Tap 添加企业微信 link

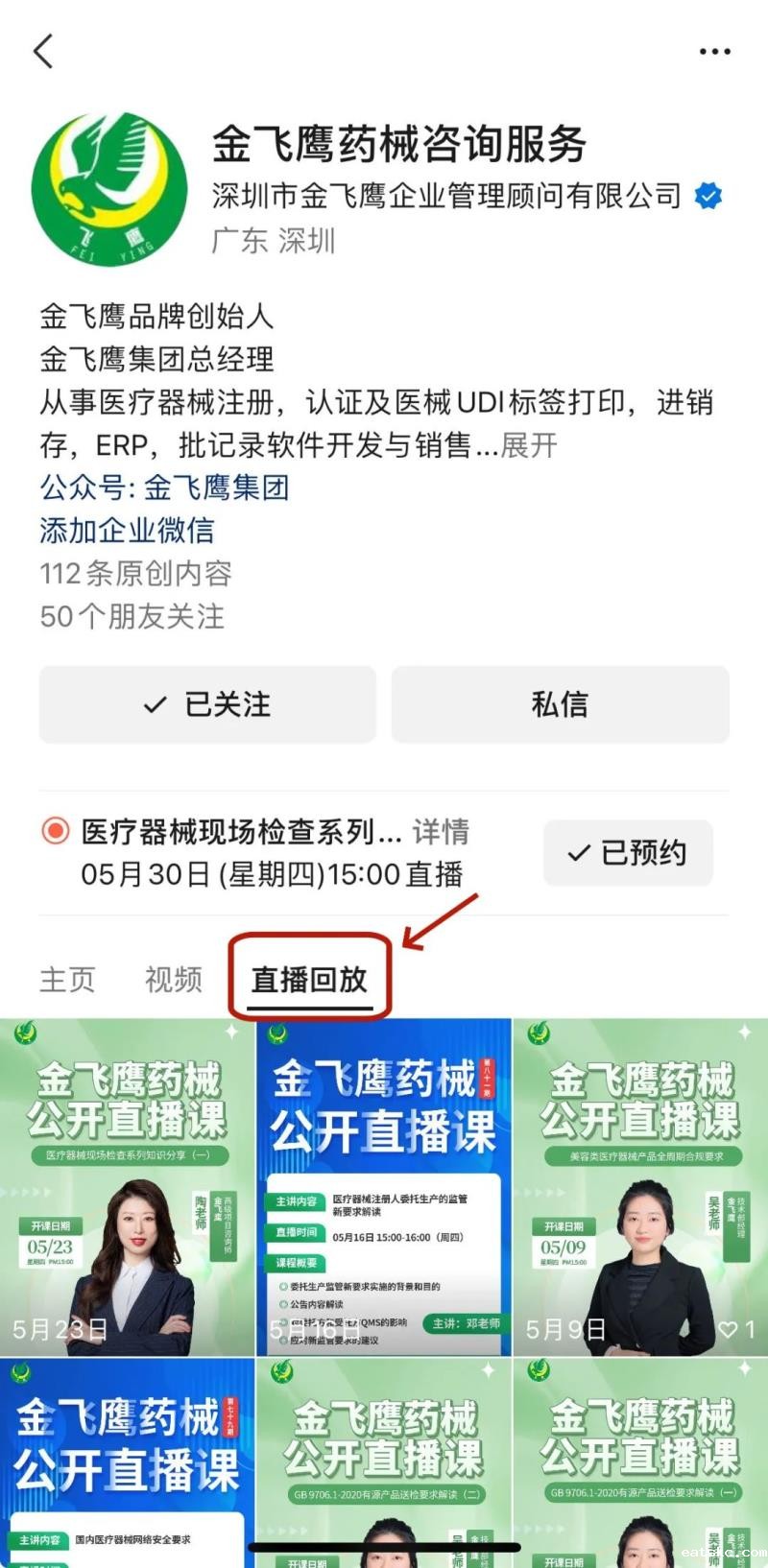pos(127,530)
